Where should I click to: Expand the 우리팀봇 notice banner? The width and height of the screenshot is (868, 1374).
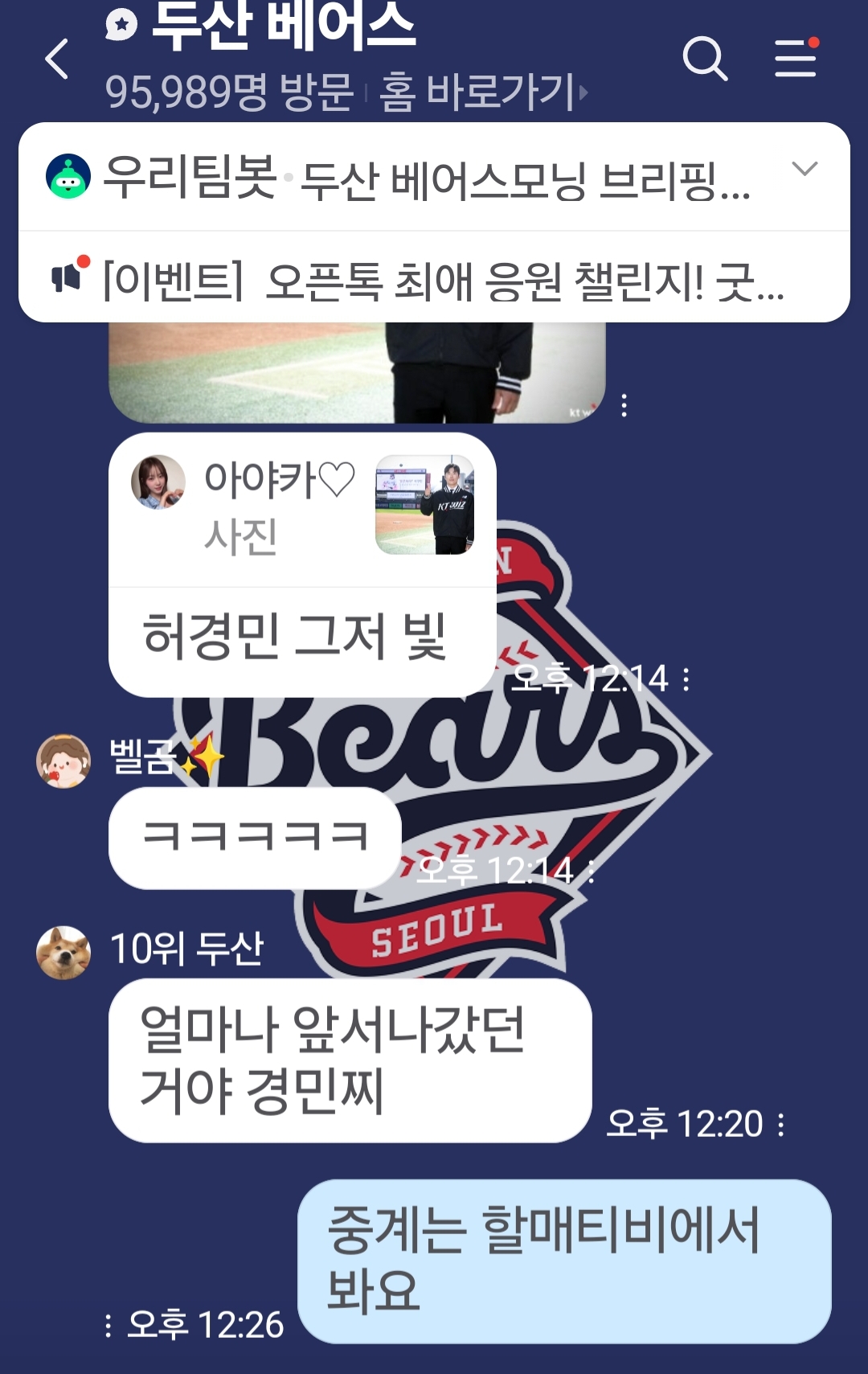click(x=805, y=169)
